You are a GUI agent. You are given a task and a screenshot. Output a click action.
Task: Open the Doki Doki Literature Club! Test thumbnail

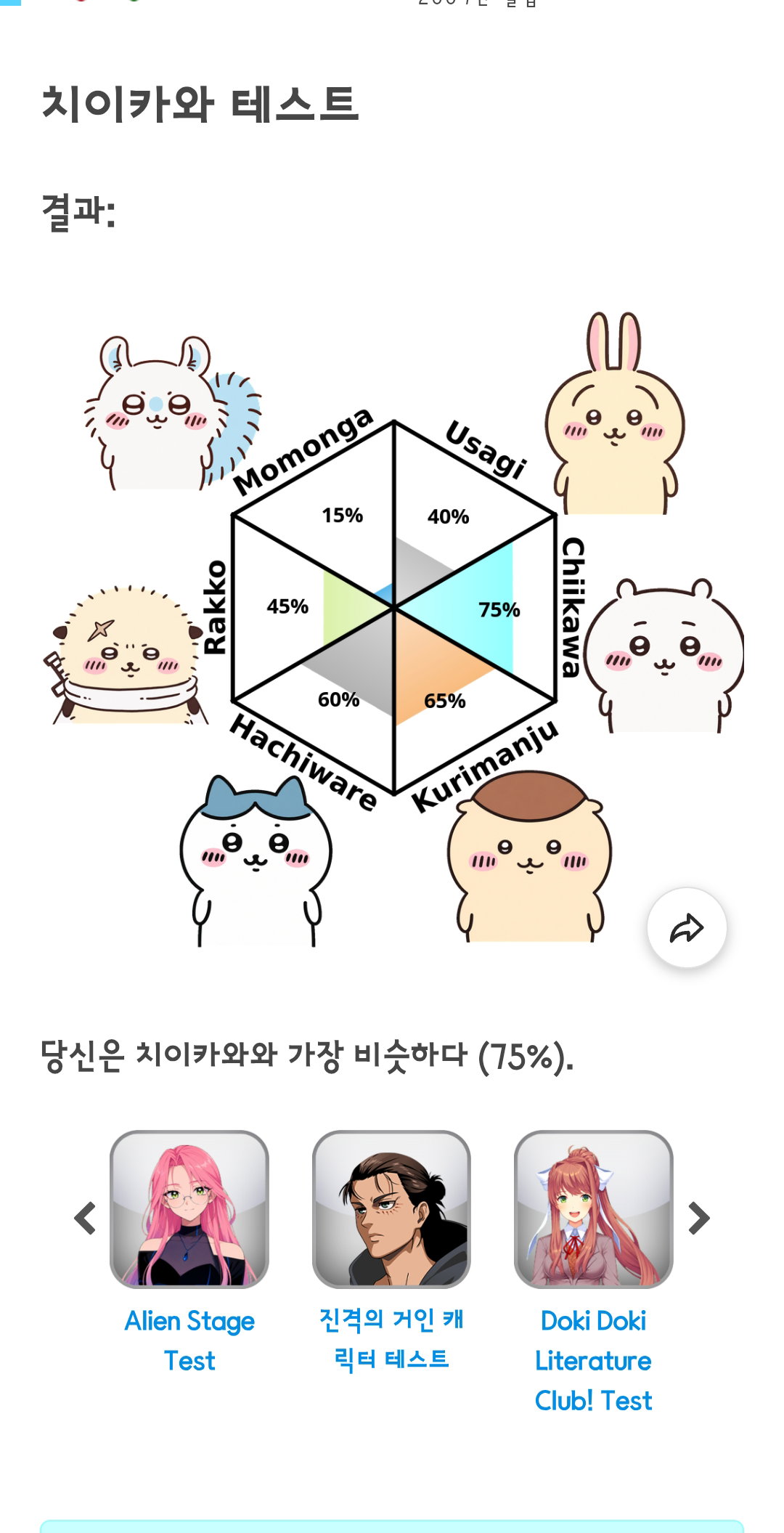point(593,1209)
